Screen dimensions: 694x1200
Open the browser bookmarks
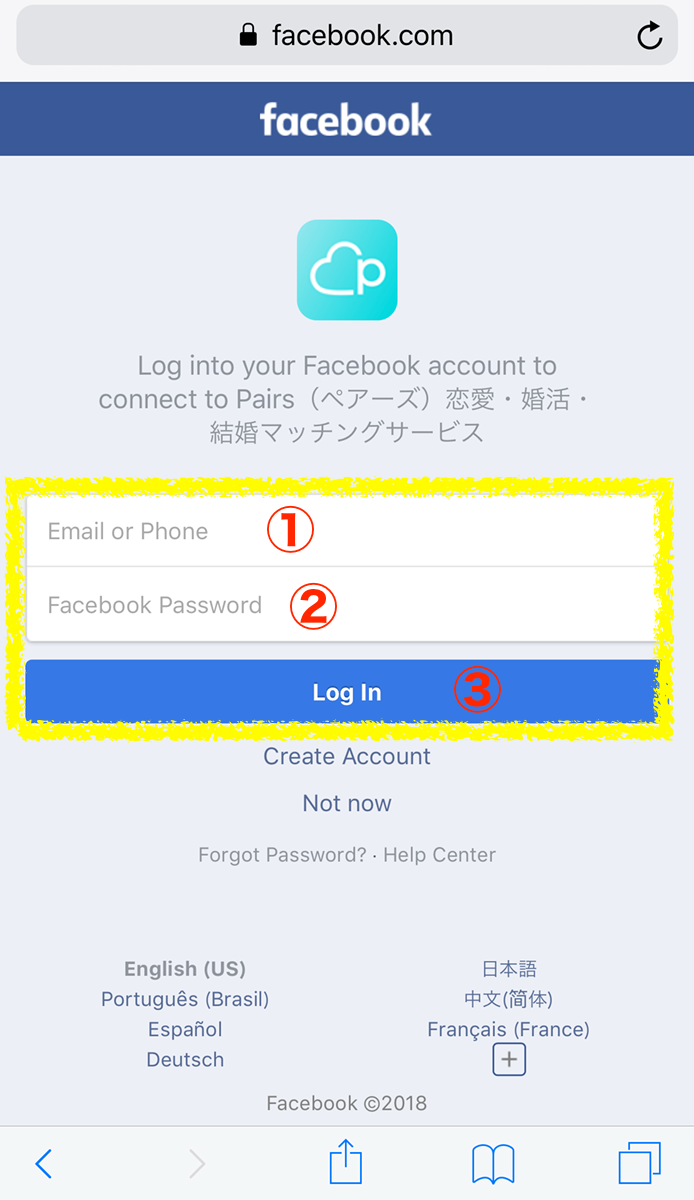click(493, 1164)
